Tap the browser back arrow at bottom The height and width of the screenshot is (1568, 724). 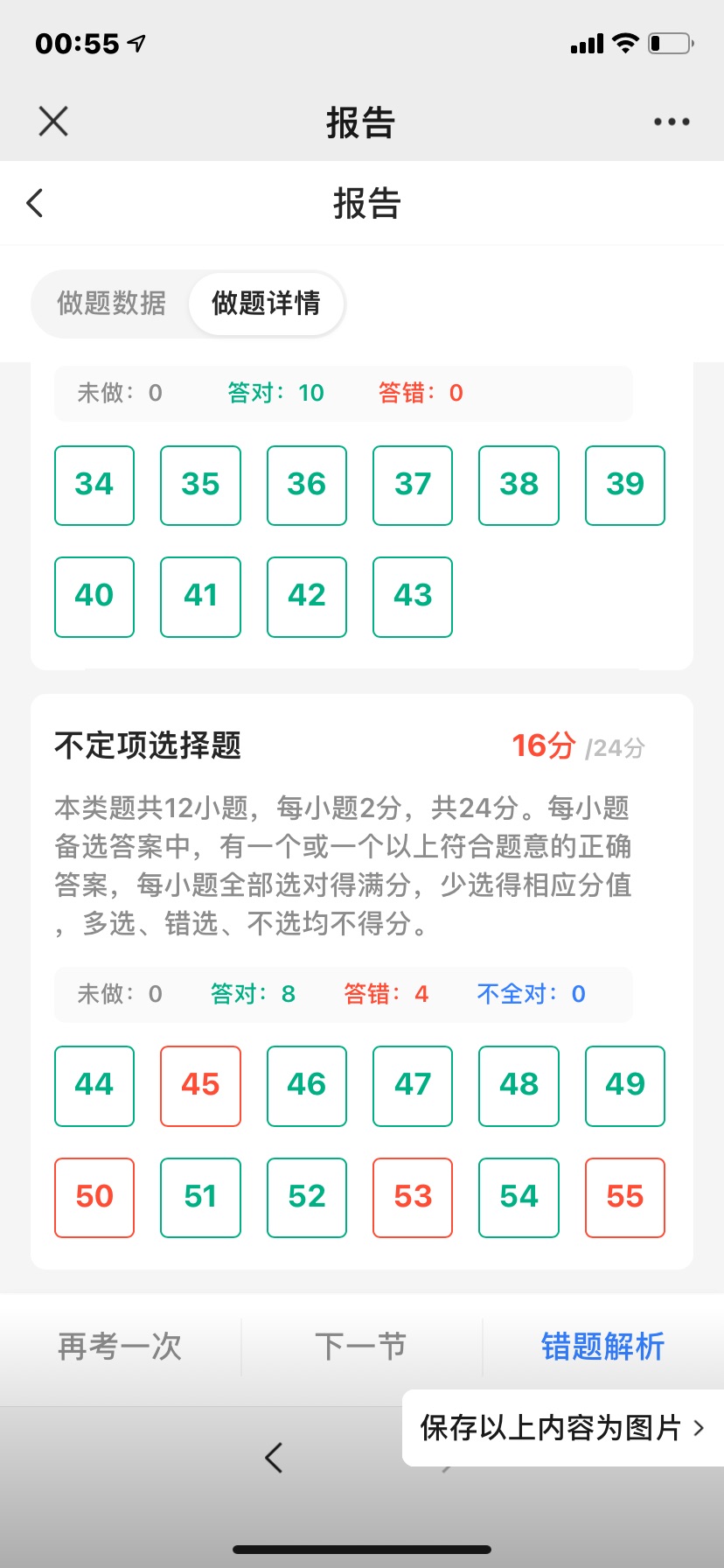click(x=274, y=1457)
